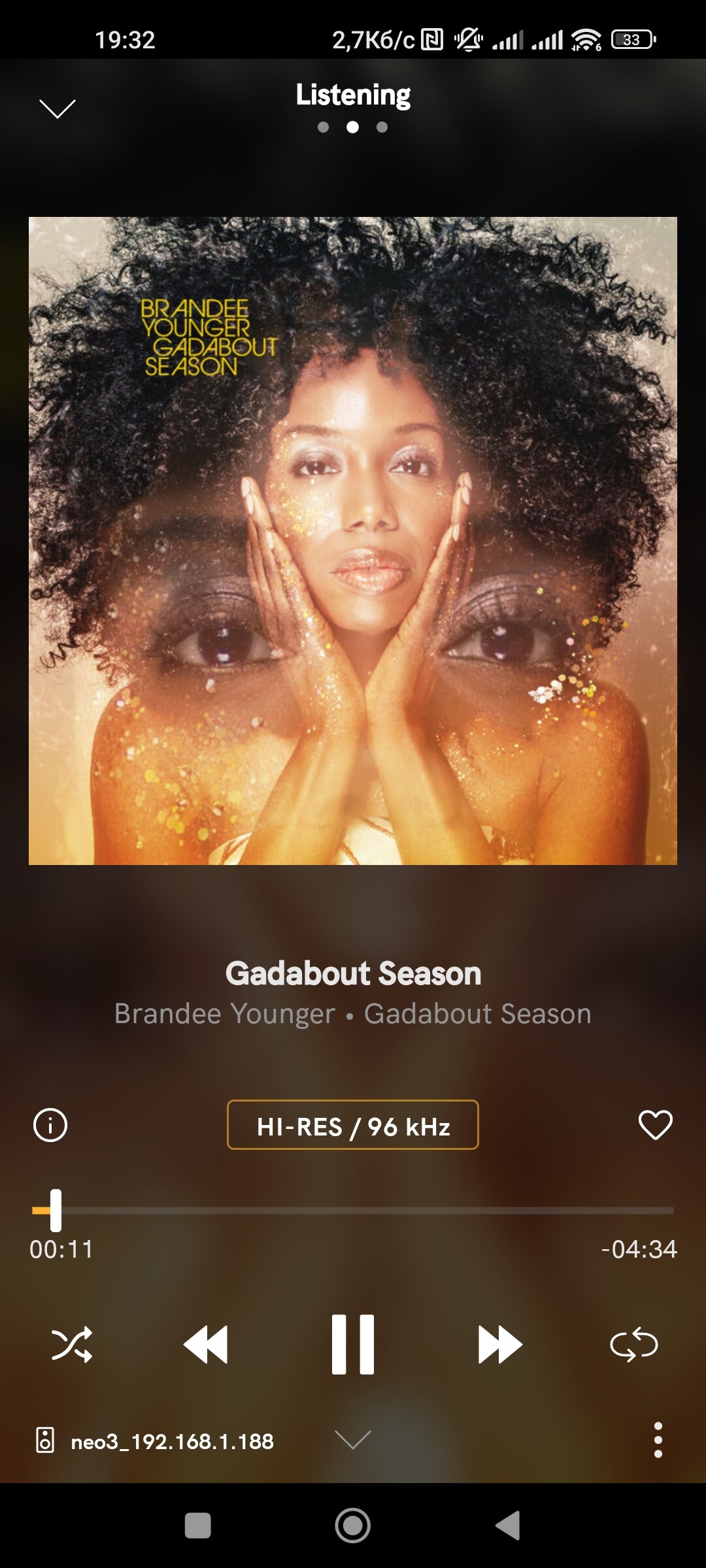Open Brandee Younger artist link
This screenshot has width=706, height=1568.
[x=224, y=1014]
